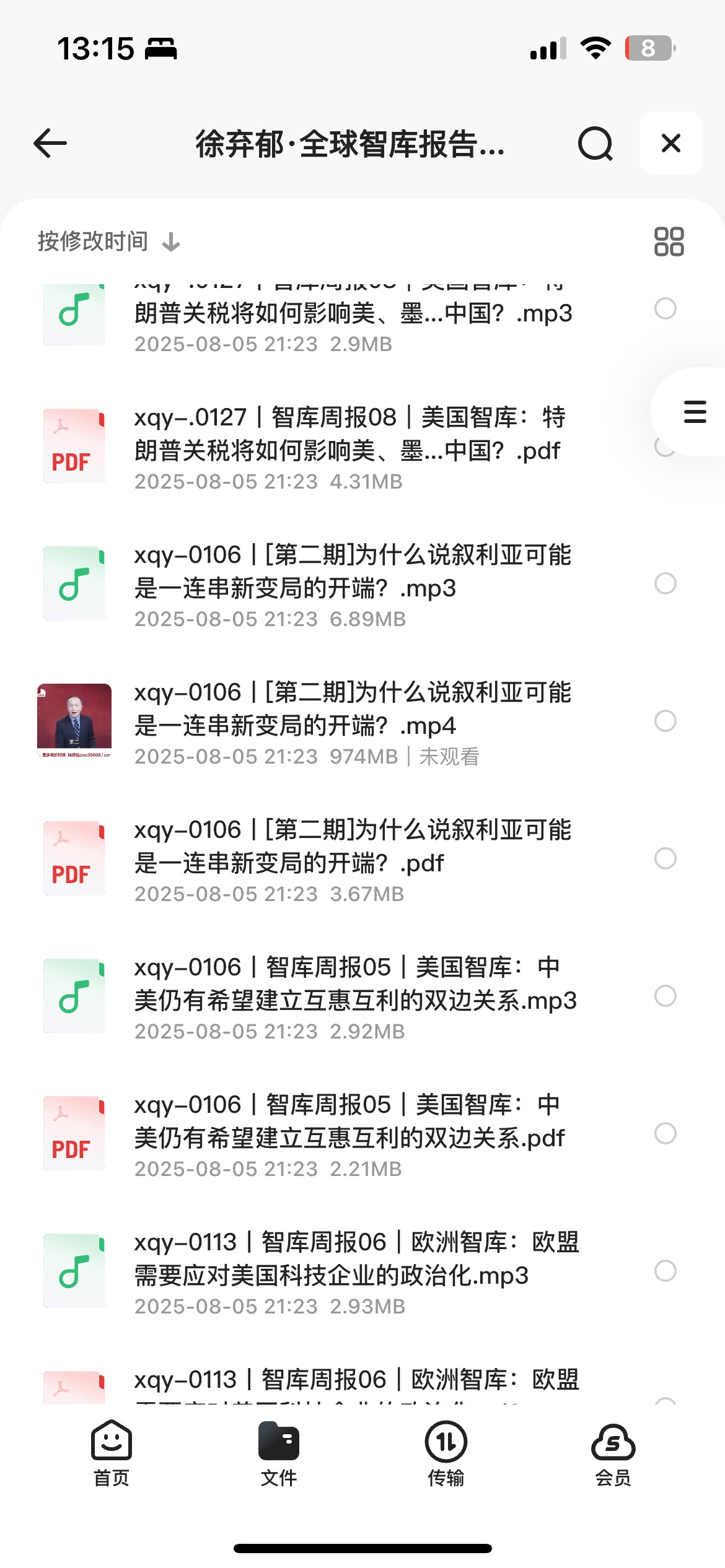
Task: Play xqy-0106 智库周报05 mp3 audio
Action: [350, 997]
